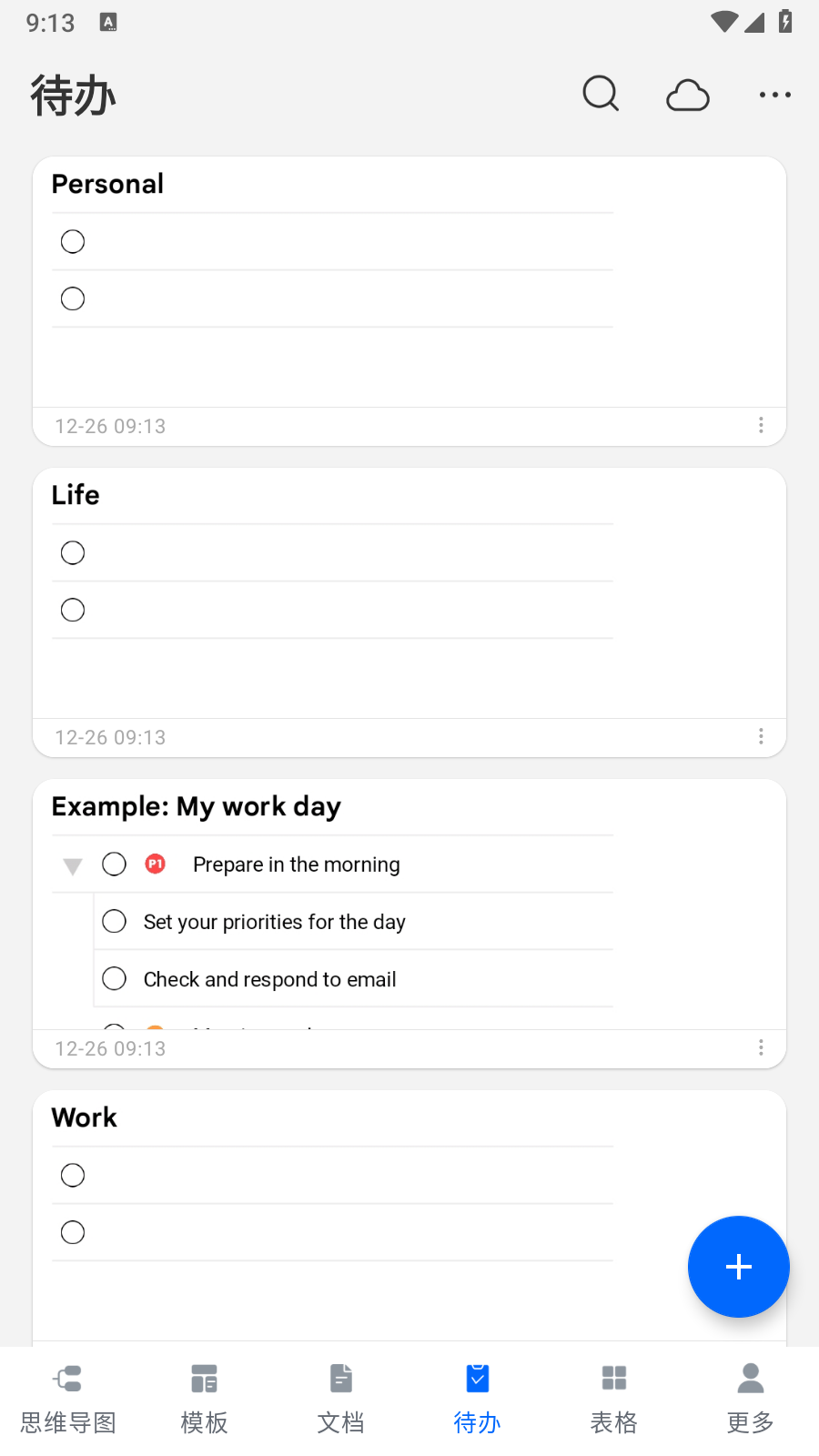Open the Personal to-do card

tap(409, 301)
